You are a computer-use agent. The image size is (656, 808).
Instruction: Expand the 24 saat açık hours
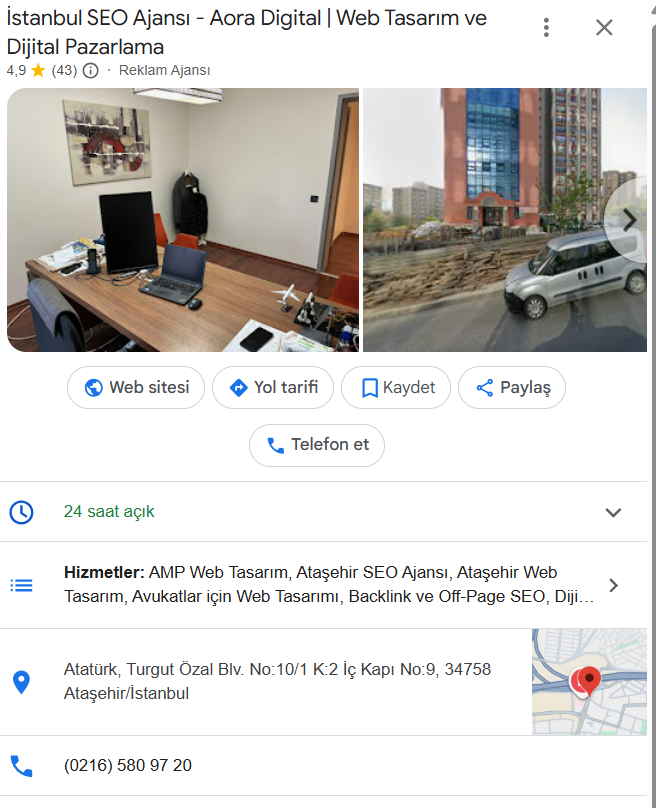tap(613, 512)
